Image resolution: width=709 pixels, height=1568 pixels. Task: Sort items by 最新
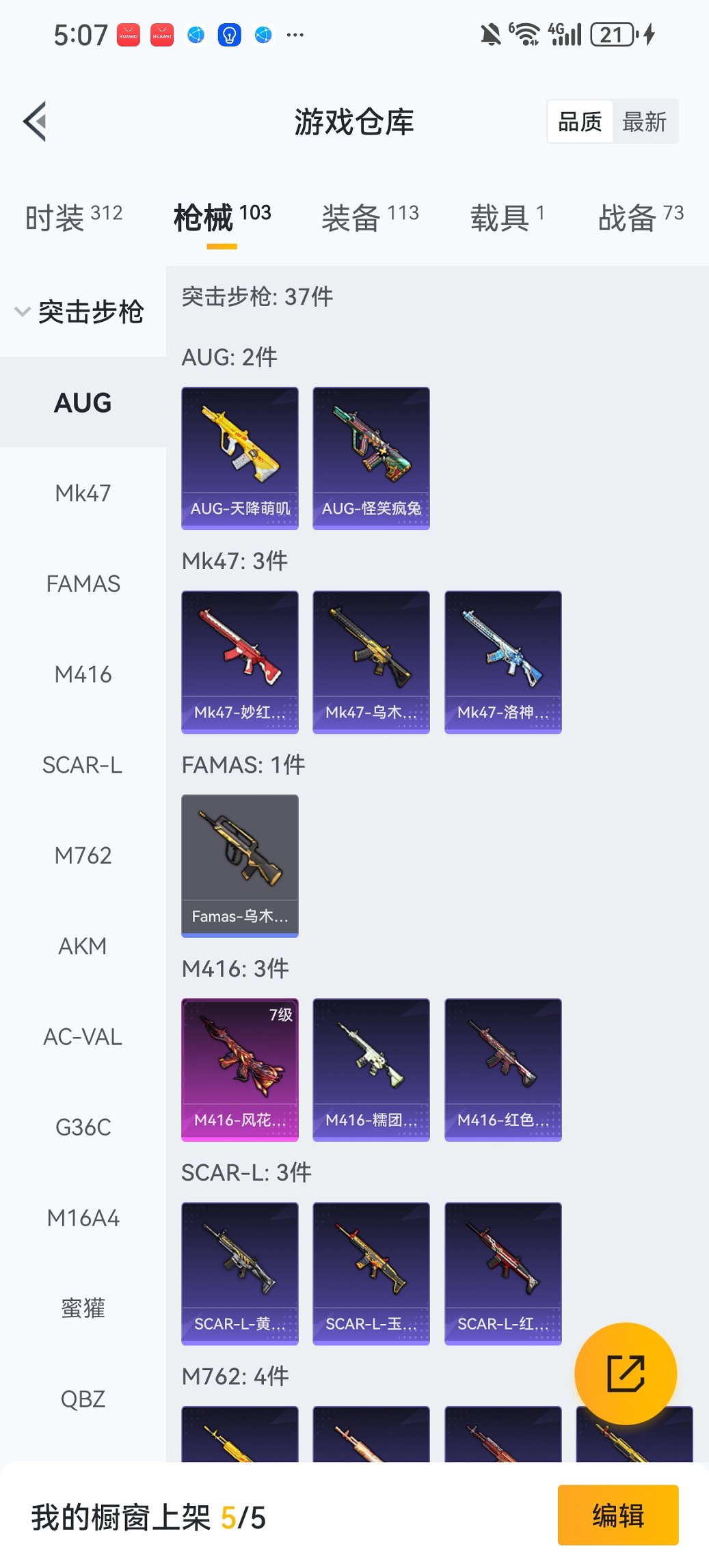tap(644, 122)
